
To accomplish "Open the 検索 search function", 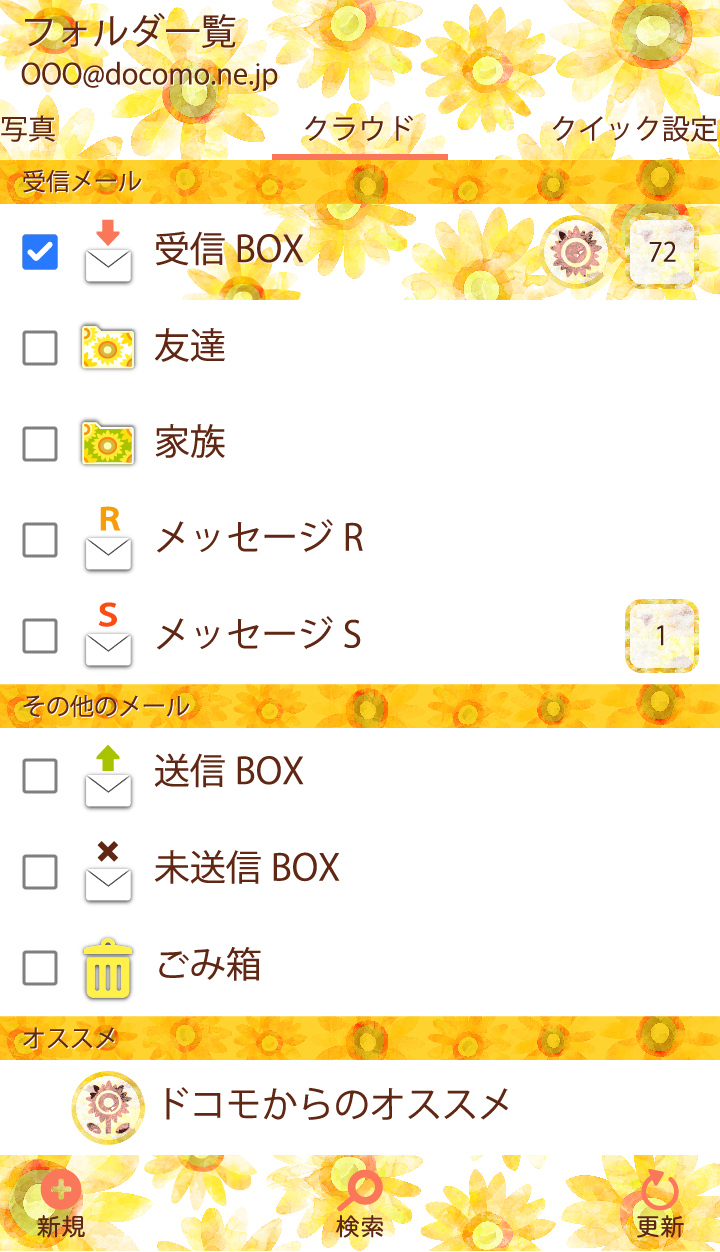I will coord(360,1205).
